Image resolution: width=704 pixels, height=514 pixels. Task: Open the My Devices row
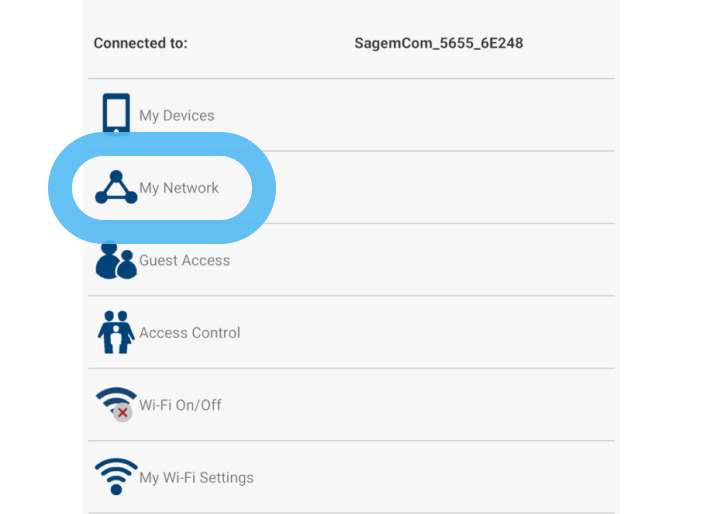(x=176, y=116)
